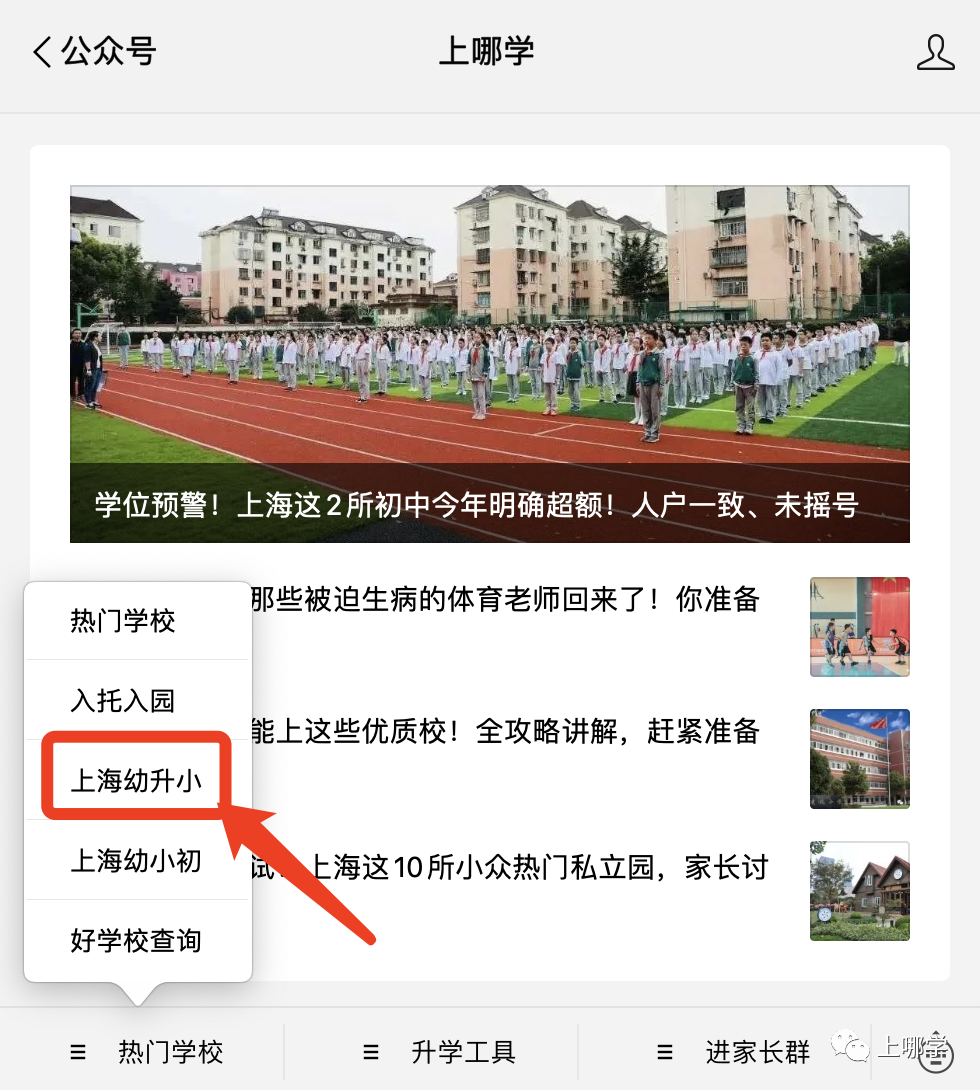The width and height of the screenshot is (980, 1090).
Task: Open the 学位预警 headline article
Action: pos(490,364)
